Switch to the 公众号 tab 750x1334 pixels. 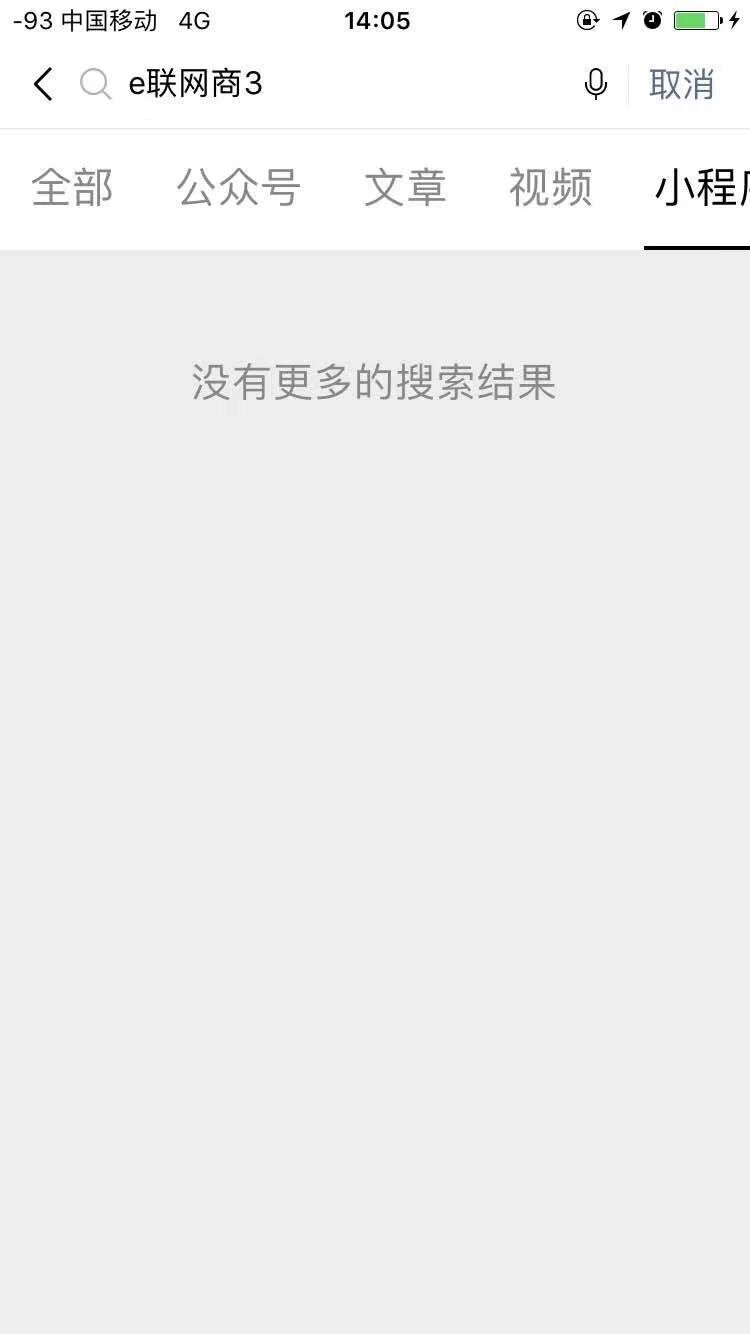point(239,188)
